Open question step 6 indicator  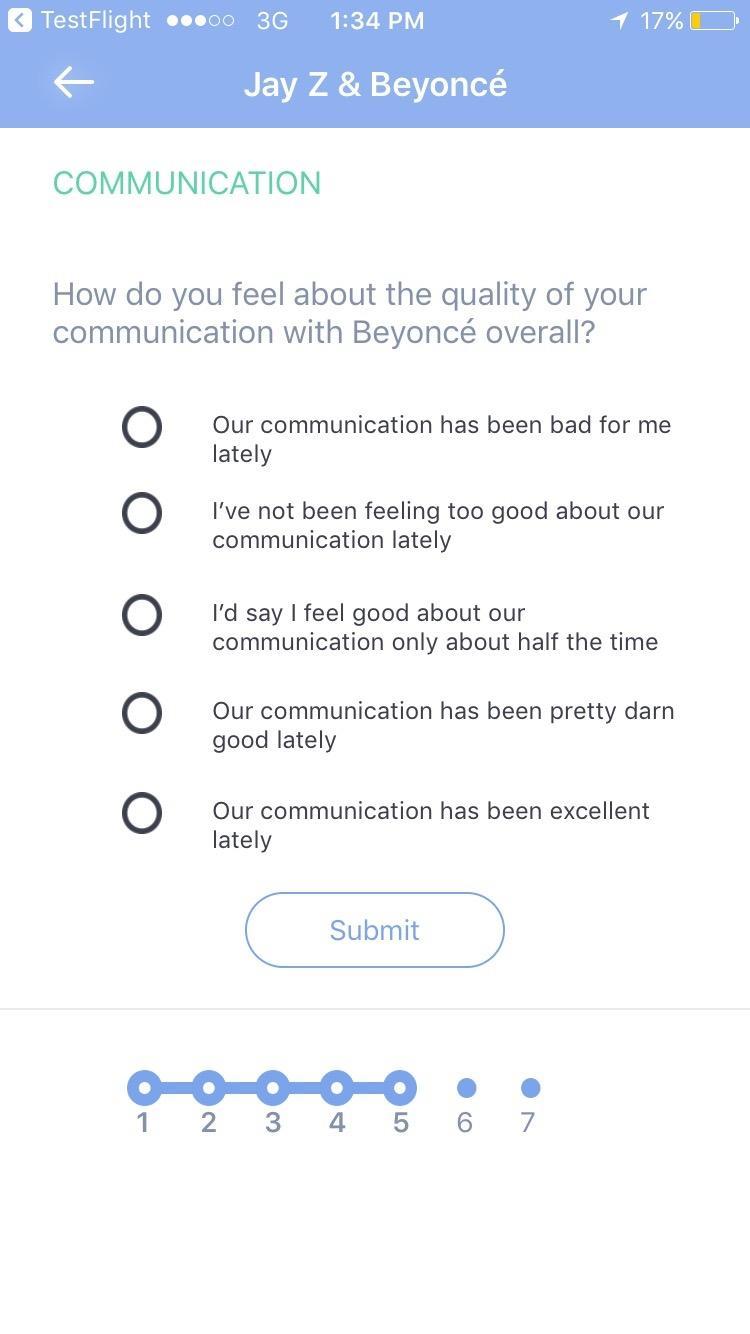click(466, 1088)
